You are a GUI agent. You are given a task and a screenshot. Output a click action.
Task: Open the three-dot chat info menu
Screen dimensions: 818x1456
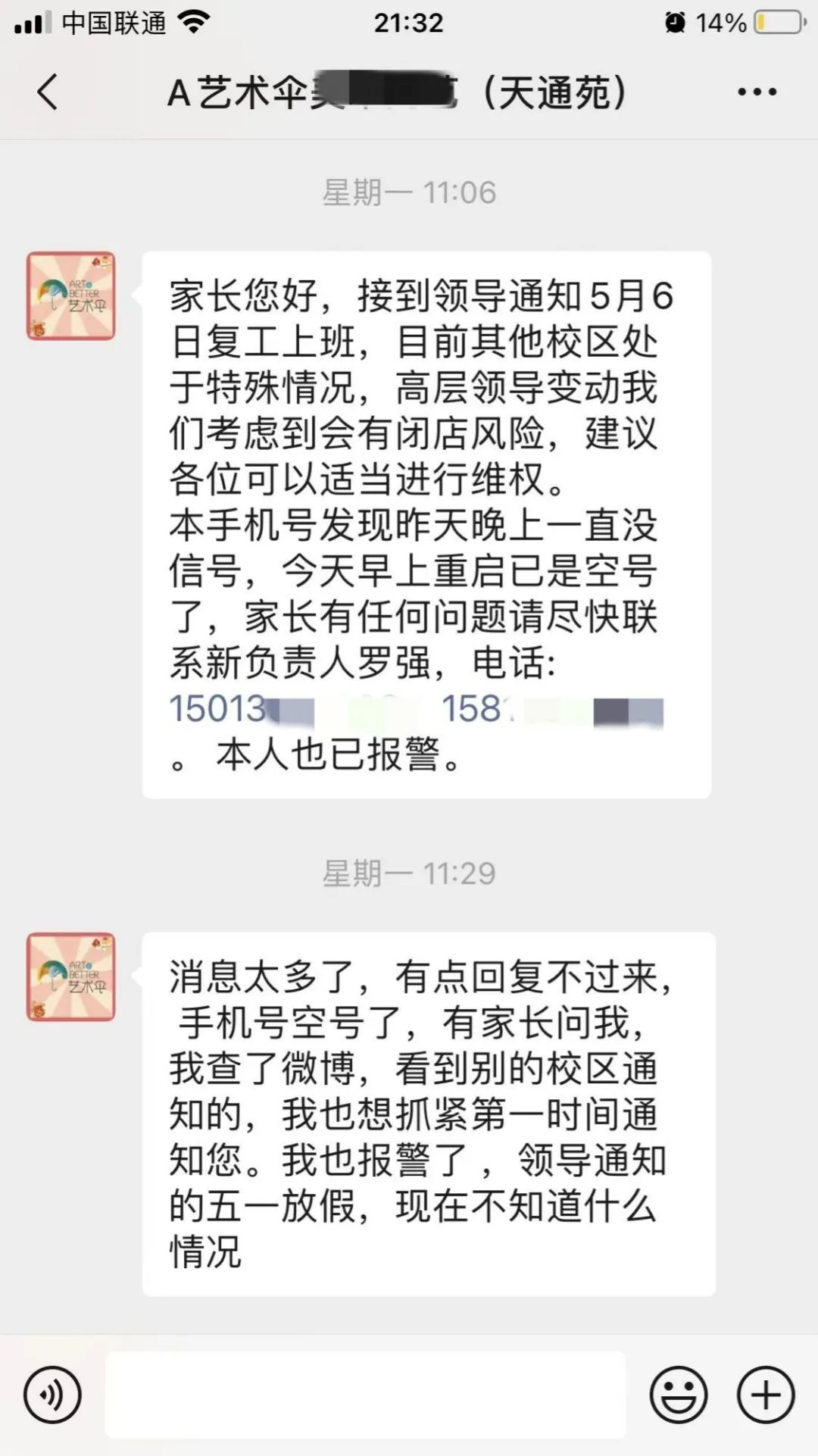(x=757, y=92)
